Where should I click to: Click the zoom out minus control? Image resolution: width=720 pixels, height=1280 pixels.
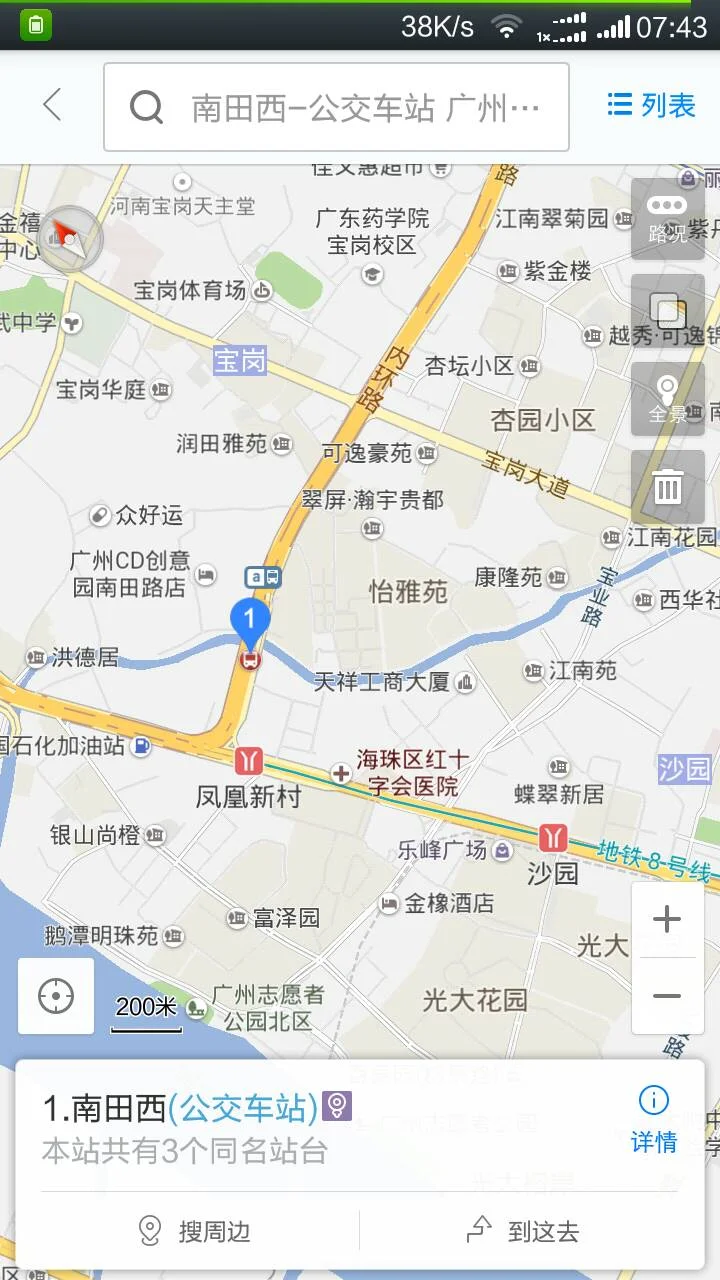(x=668, y=996)
